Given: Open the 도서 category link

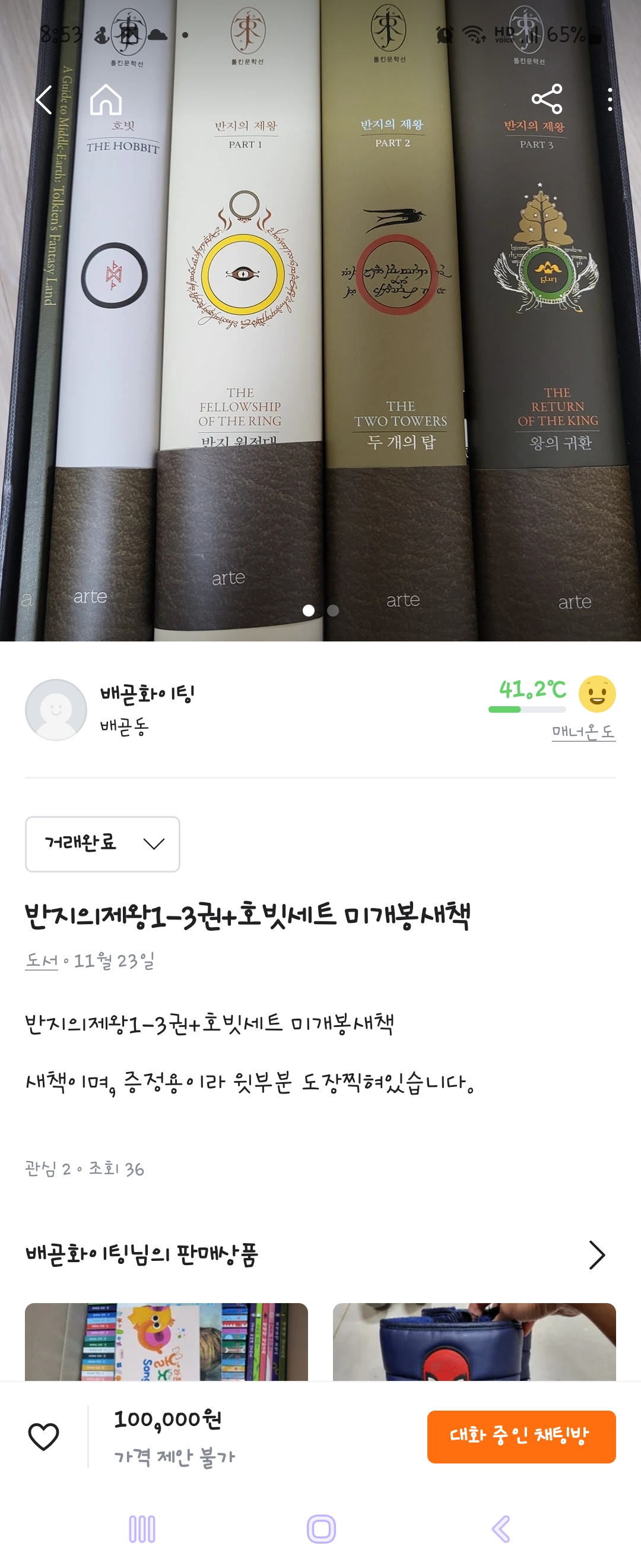Looking at the screenshot, I should tap(41, 960).
